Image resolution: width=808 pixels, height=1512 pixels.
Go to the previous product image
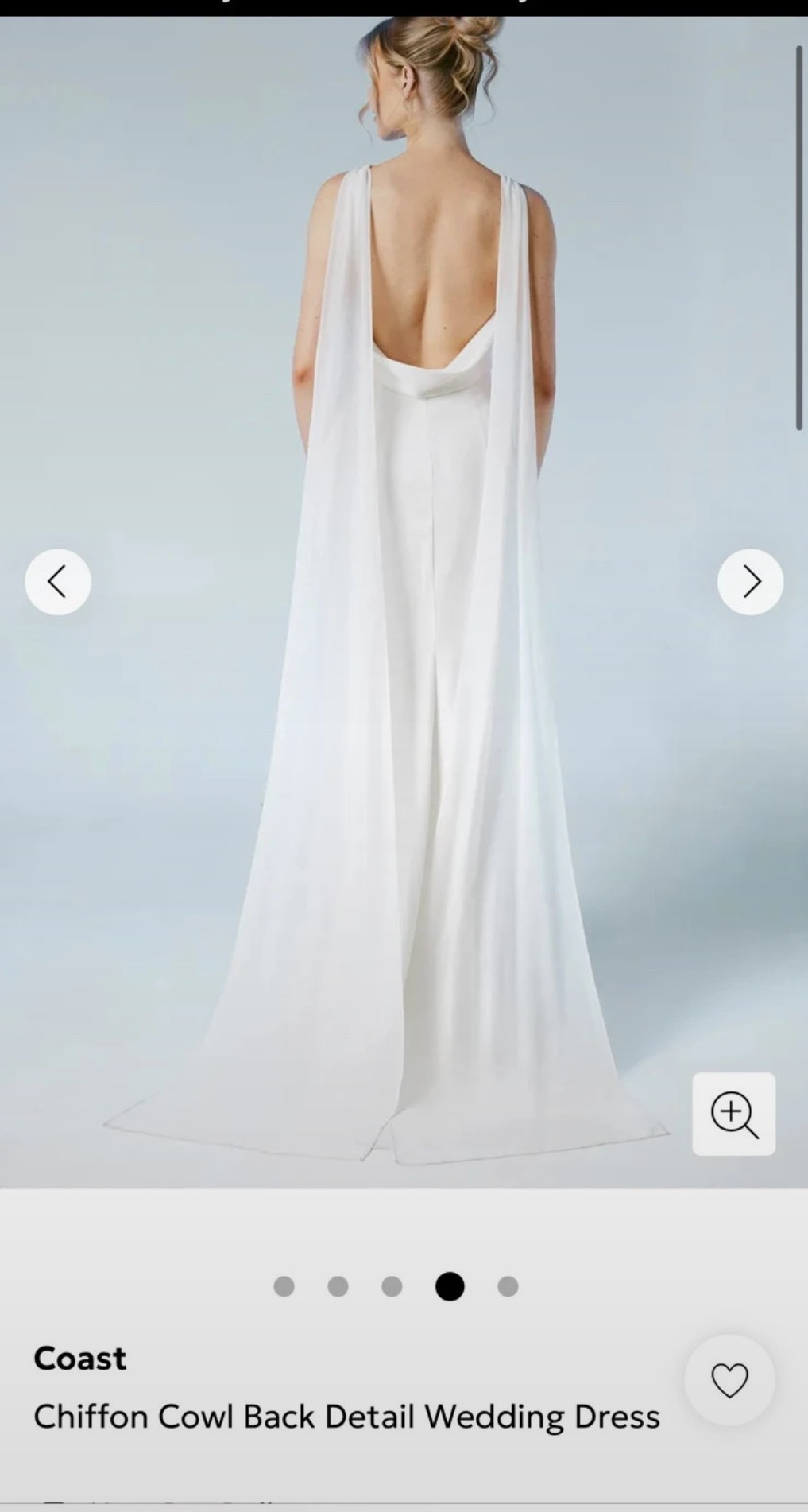click(x=58, y=582)
